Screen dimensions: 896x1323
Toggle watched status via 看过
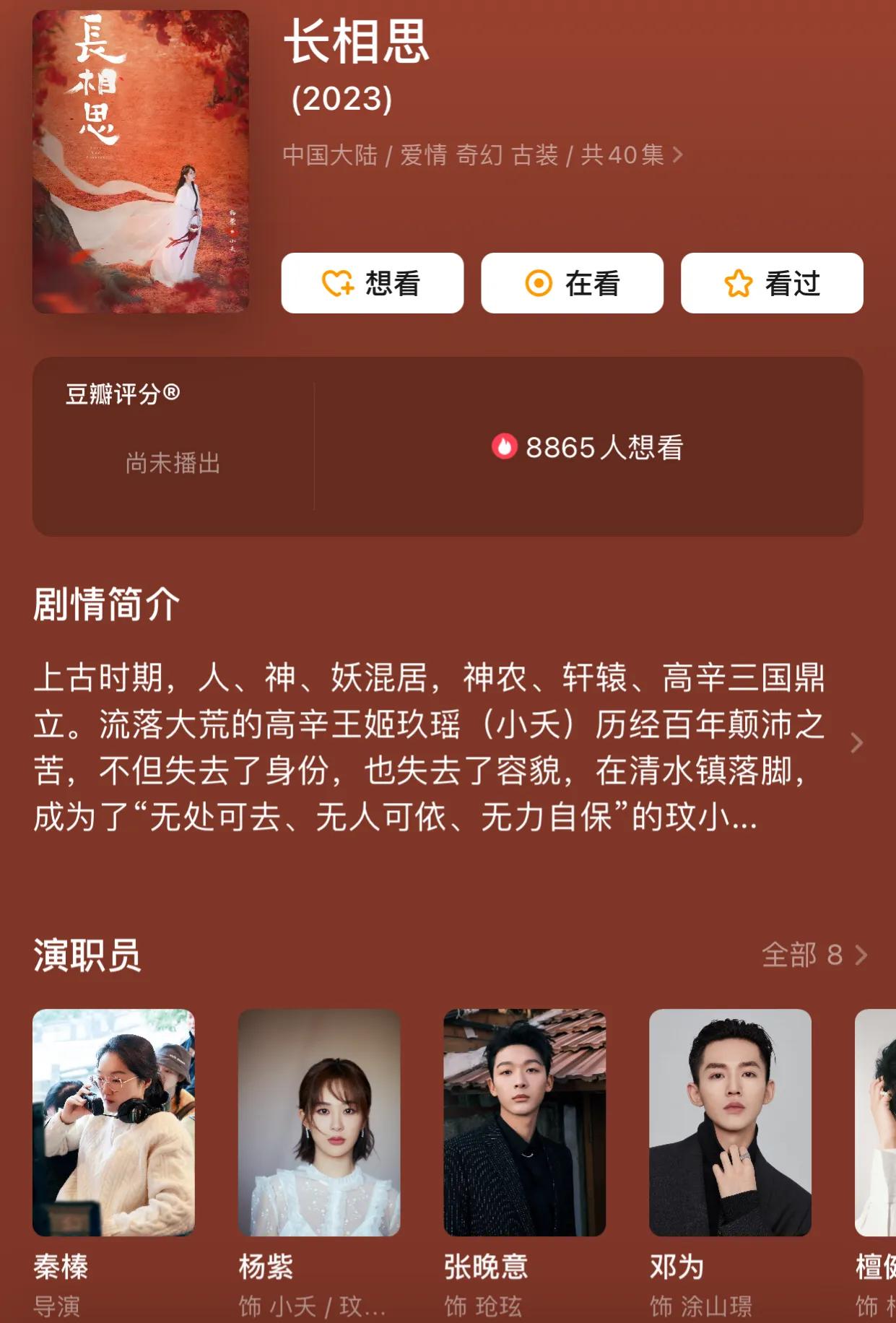tap(770, 285)
